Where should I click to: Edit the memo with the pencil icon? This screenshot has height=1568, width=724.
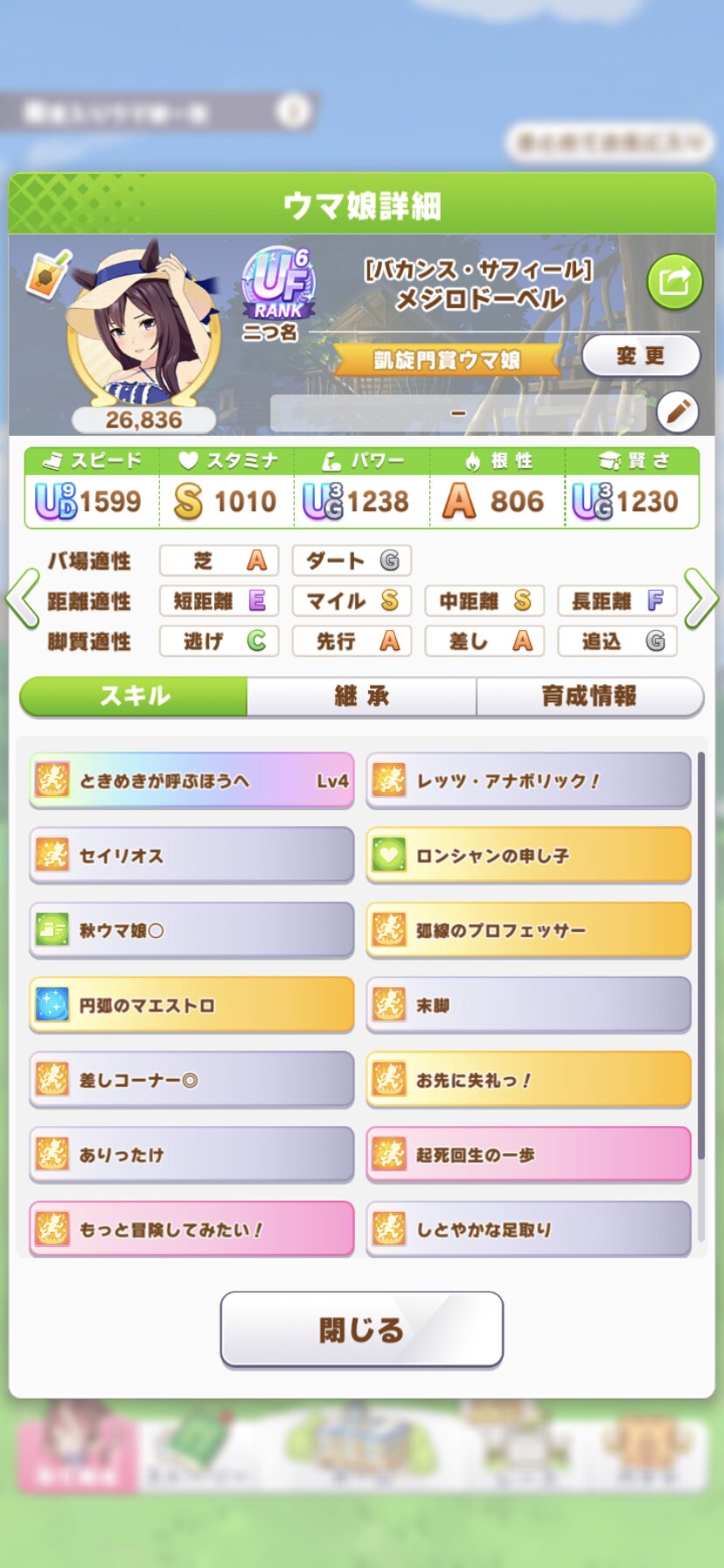(677, 411)
